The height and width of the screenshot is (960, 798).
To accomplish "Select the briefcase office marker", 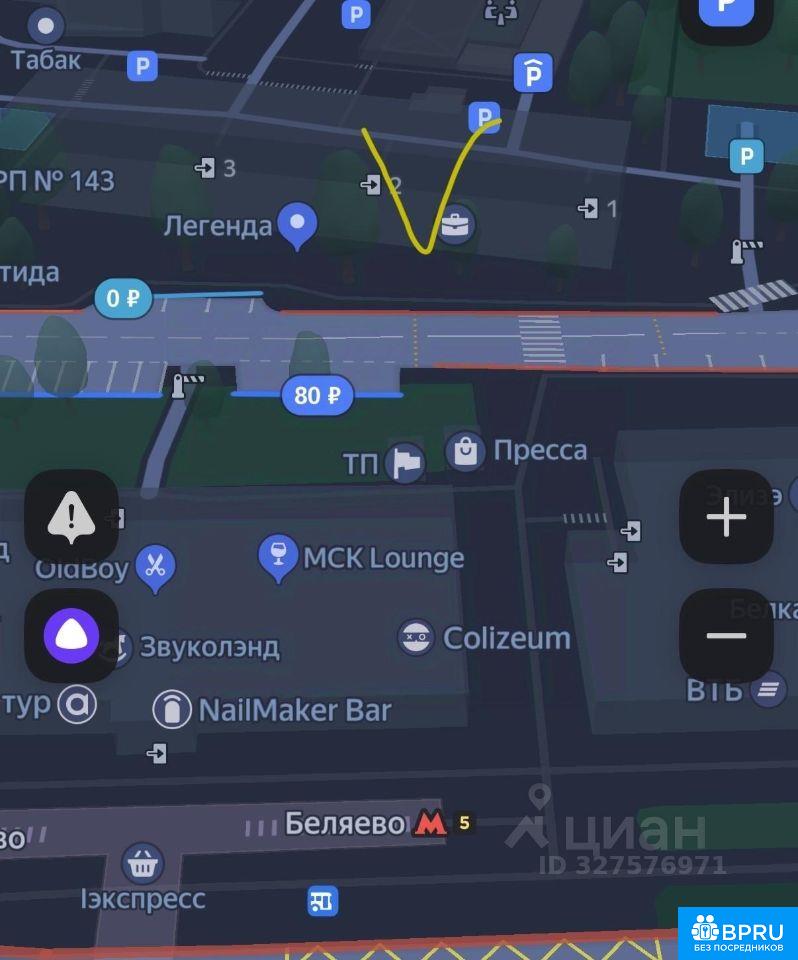I will click(456, 225).
